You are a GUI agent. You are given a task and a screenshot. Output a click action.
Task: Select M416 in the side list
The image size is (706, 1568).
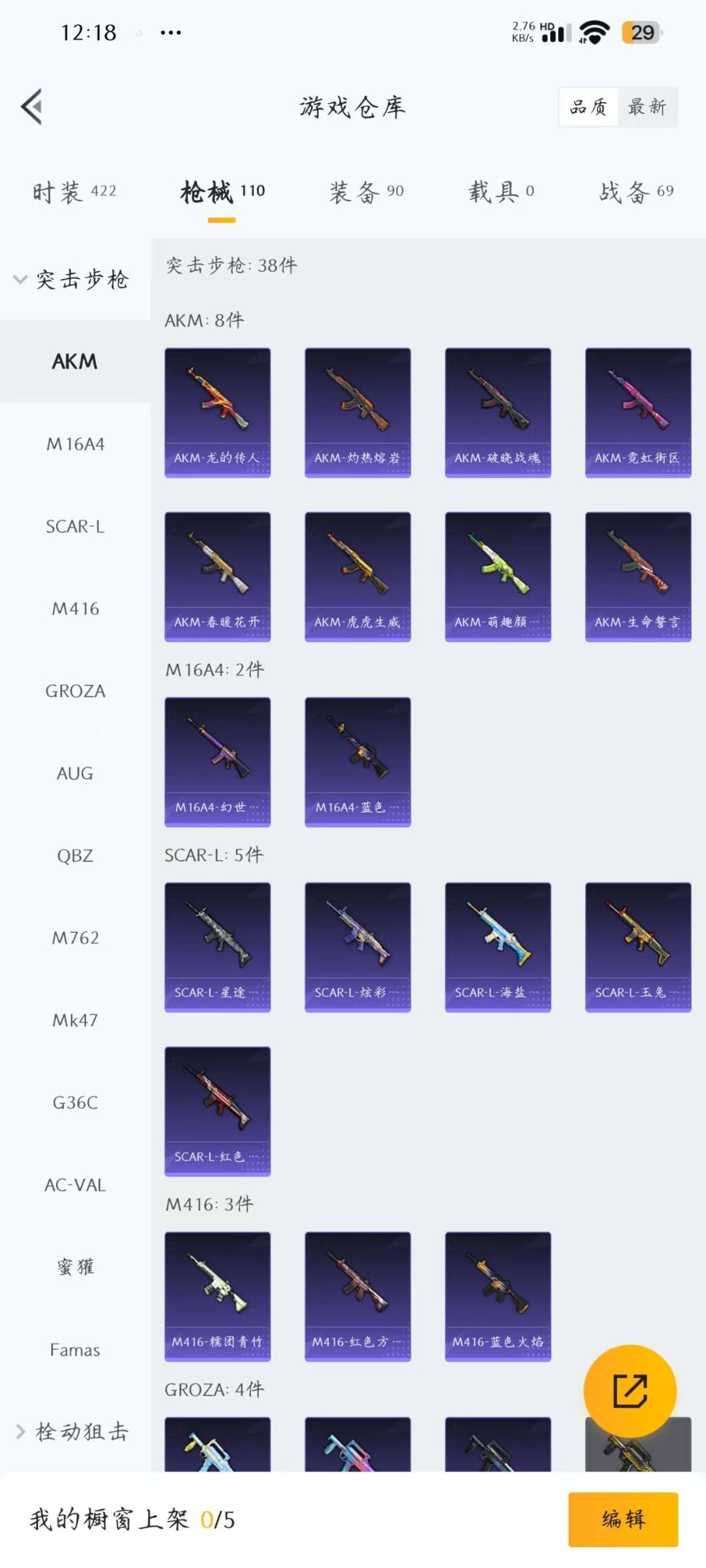75,609
